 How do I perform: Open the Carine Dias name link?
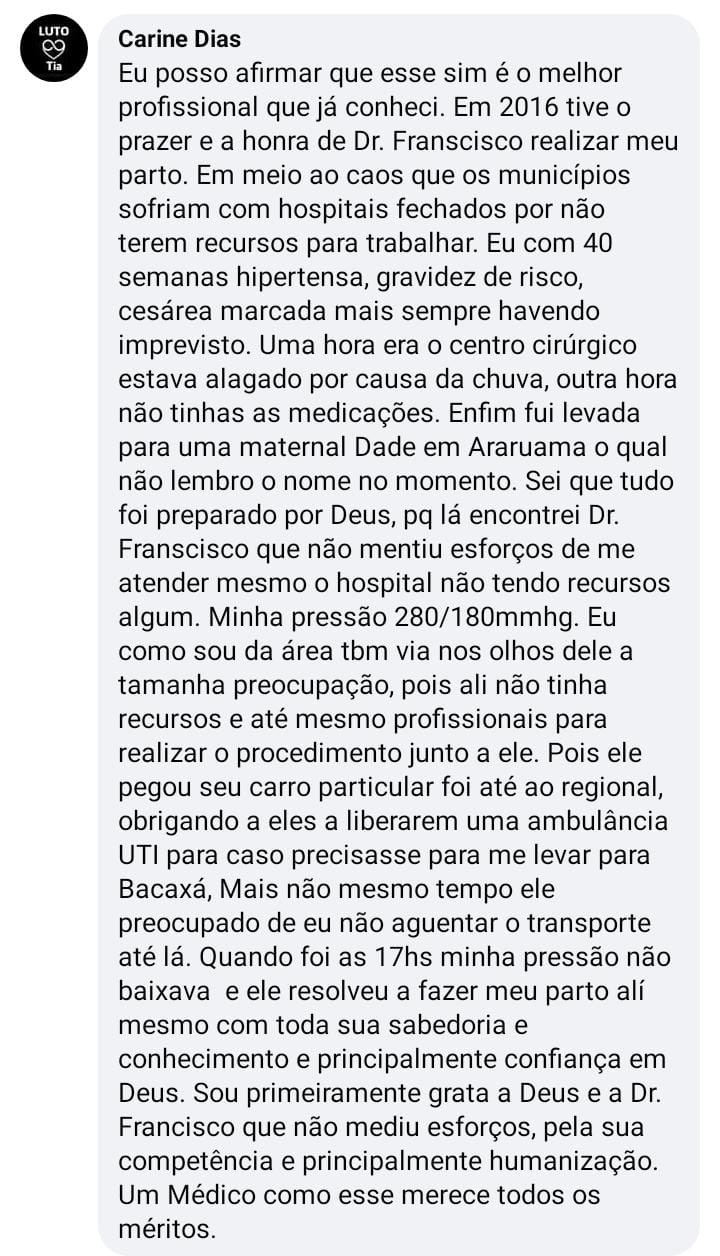tap(180, 39)
